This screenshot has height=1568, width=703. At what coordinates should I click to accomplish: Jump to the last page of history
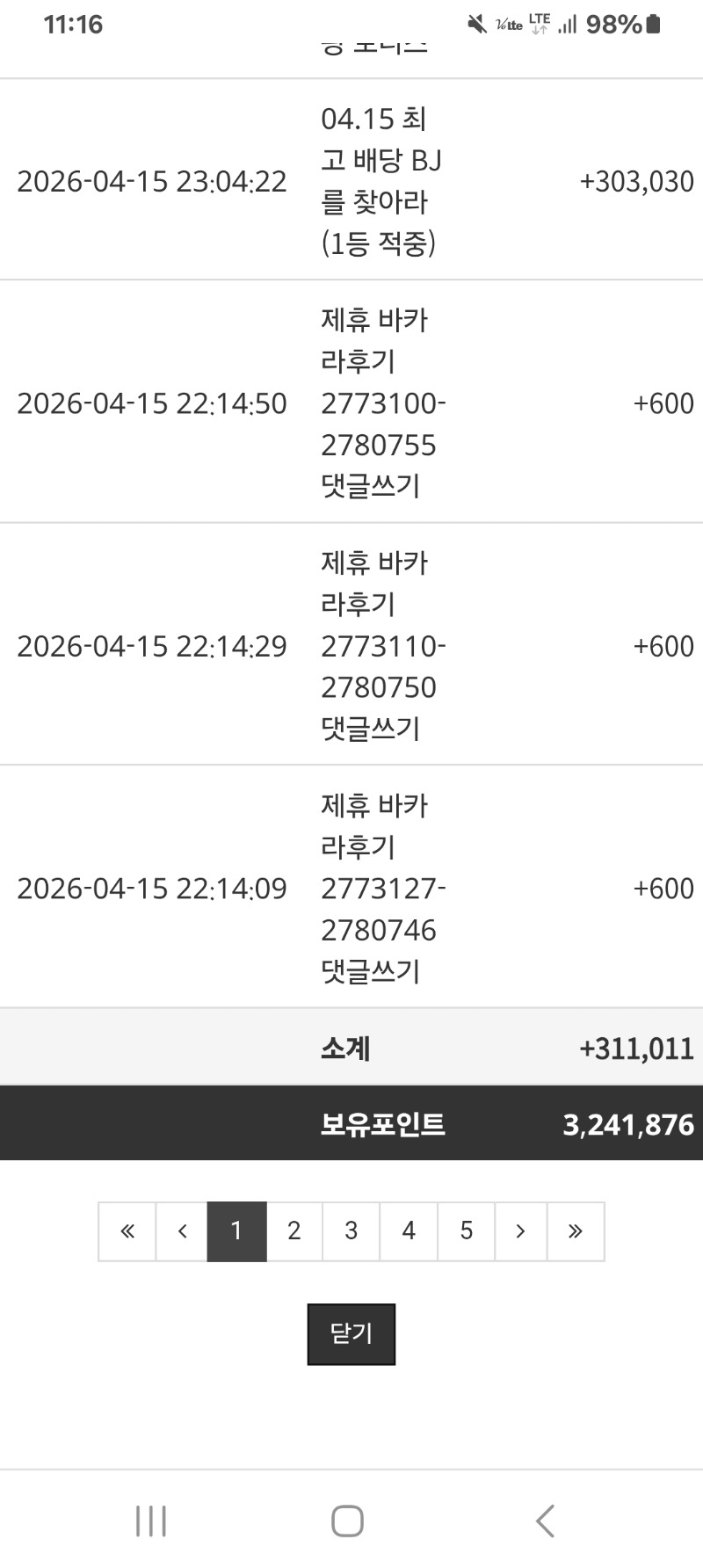tap(576, 1231)
